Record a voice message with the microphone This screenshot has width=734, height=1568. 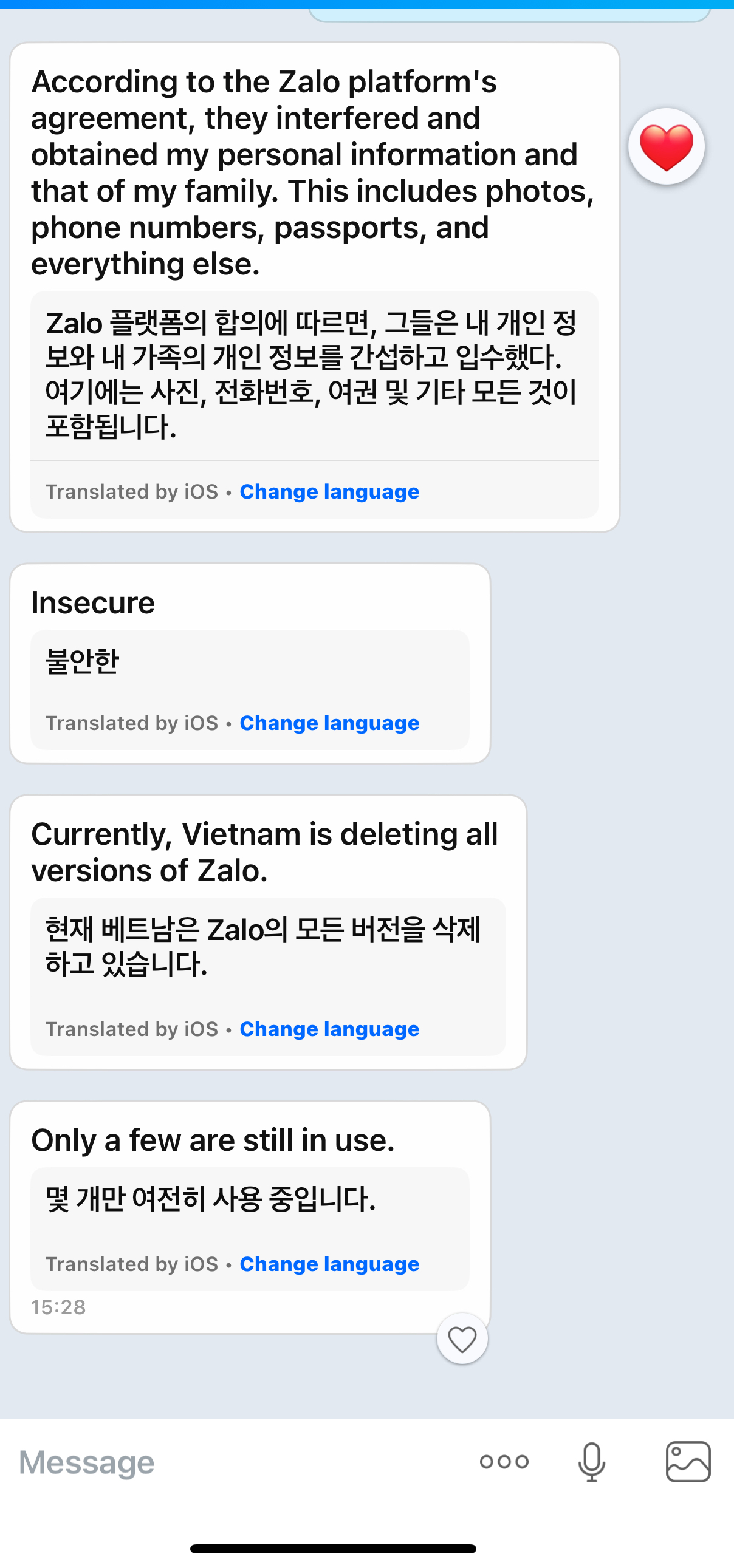pyautogui.click(x=591, y=1462)
